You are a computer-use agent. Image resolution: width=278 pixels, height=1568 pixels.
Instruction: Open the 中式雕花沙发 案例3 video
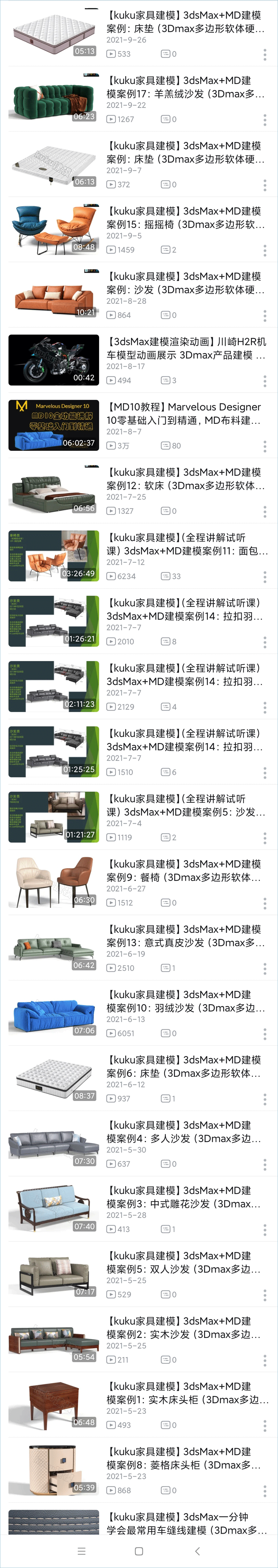pos(185,1197)
